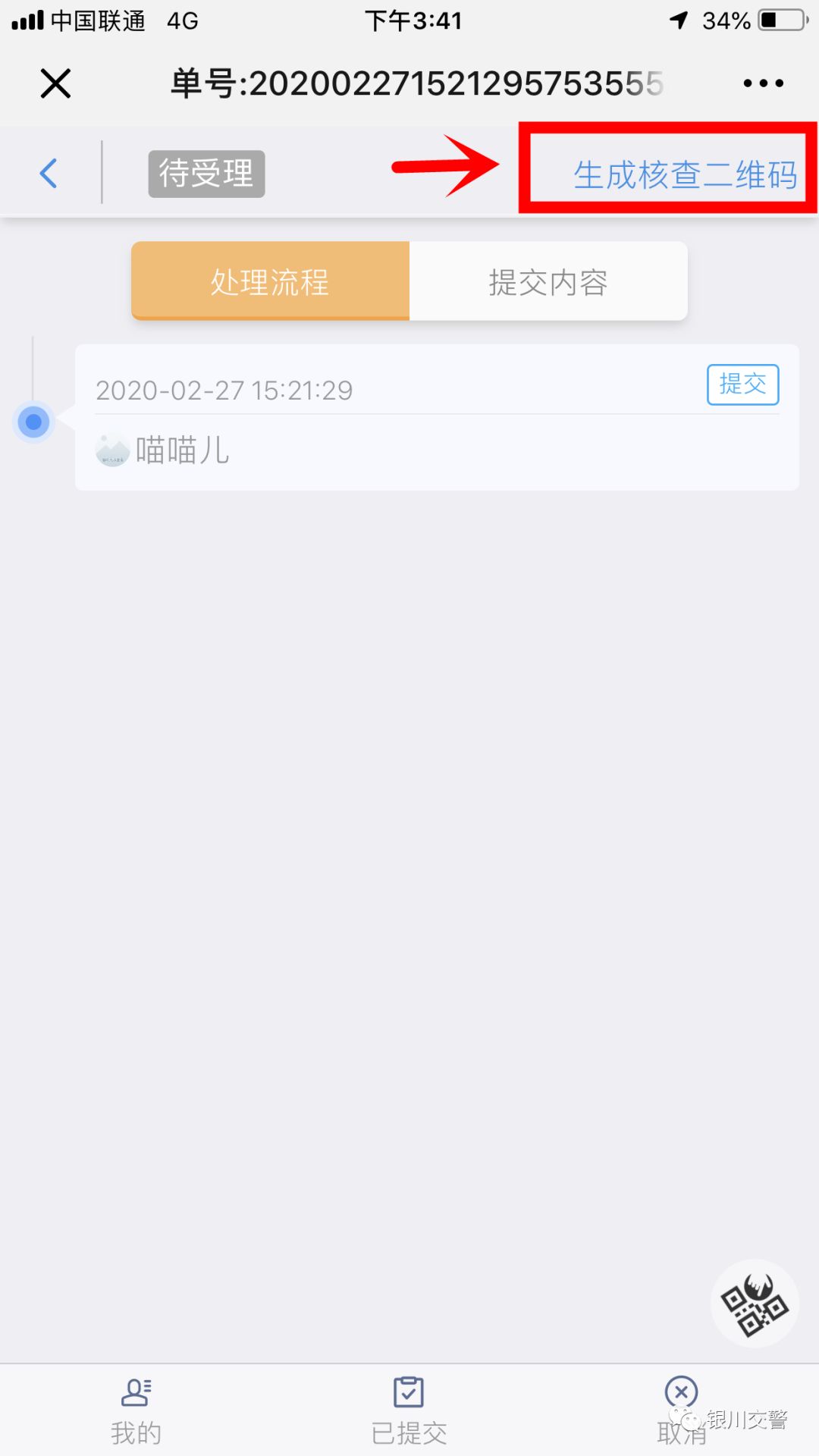819x1456 pixels.
Task: Expand navigation with the back chevron
Action: click(48, 173)
